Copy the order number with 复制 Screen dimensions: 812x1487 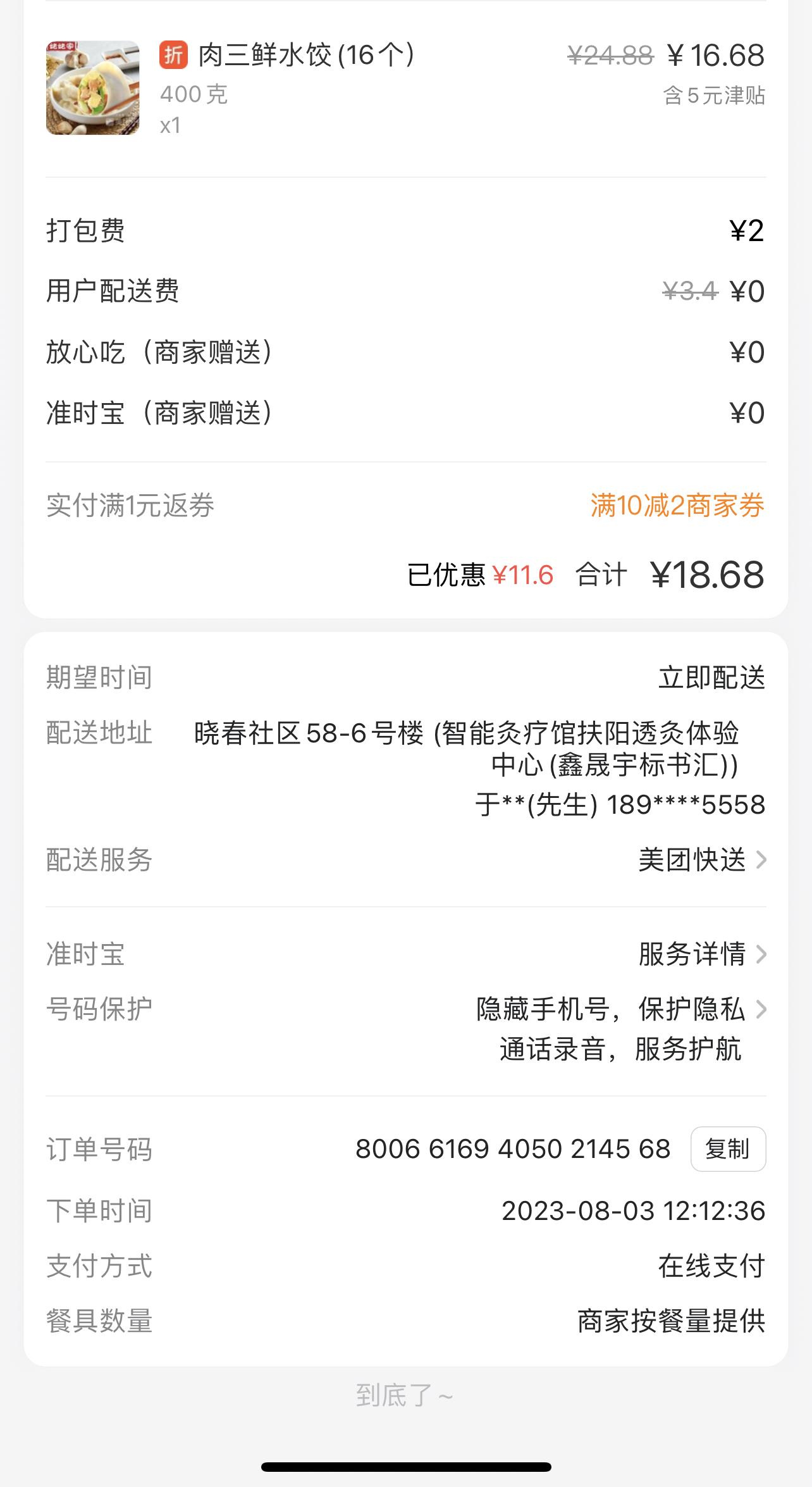click(x=728, y=1149)
